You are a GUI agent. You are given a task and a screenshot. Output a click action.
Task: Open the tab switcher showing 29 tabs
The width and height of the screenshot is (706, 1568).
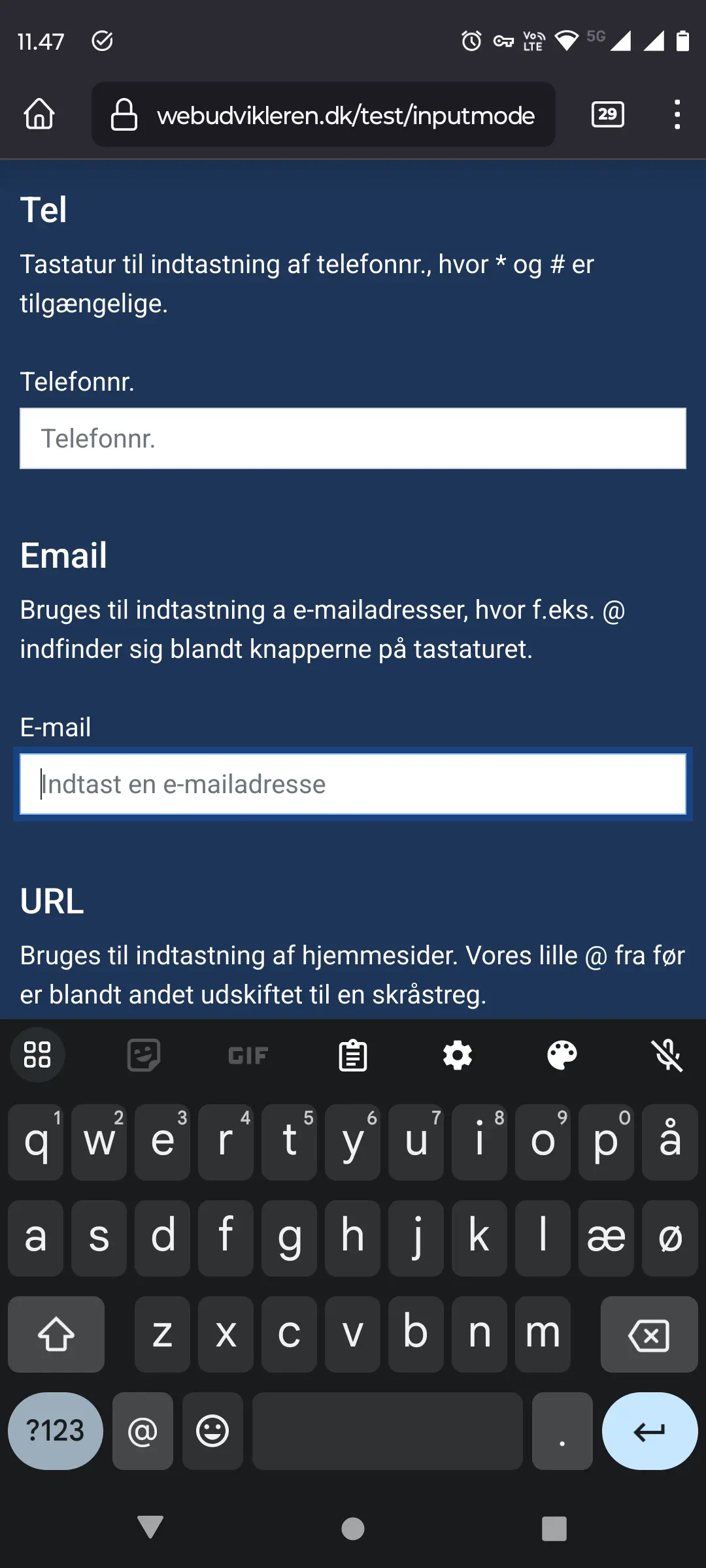pos(607,114)
